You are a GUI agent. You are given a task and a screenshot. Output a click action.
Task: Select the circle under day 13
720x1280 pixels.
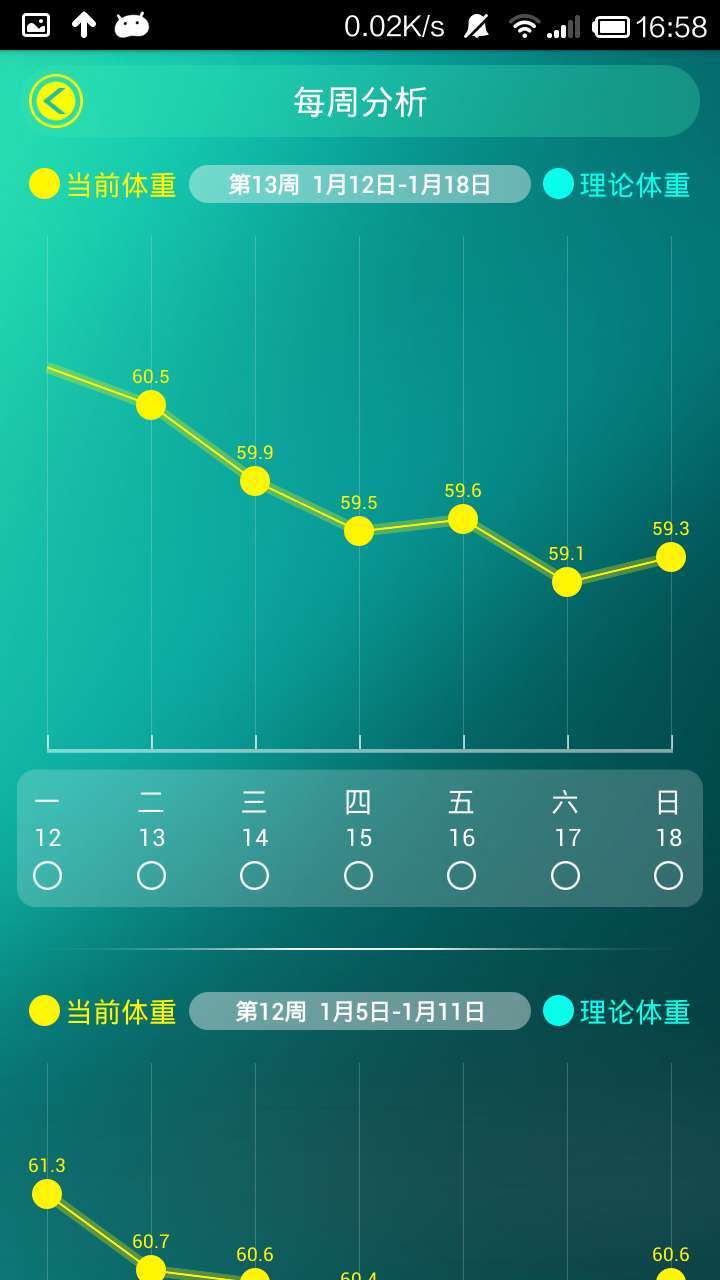click(x=151, y=876)
